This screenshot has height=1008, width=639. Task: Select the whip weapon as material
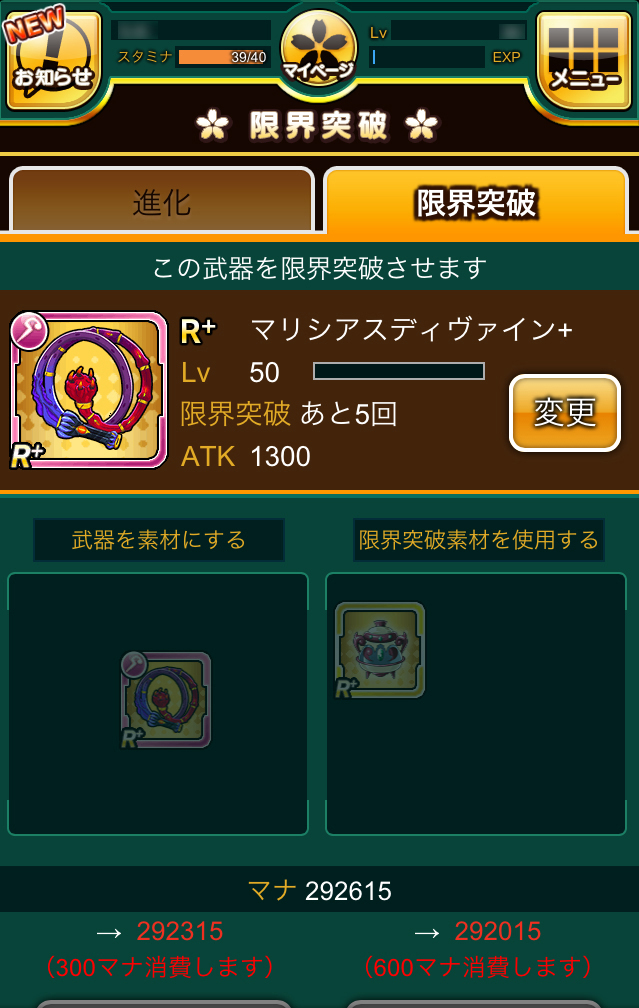pos(166,700)
